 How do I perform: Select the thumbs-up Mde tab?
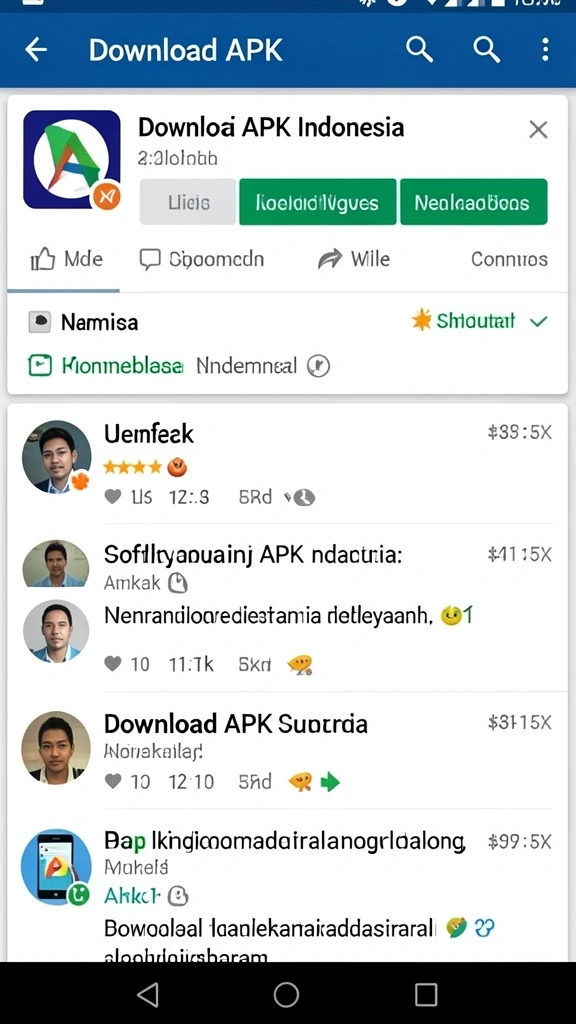[x=66, y=259]
